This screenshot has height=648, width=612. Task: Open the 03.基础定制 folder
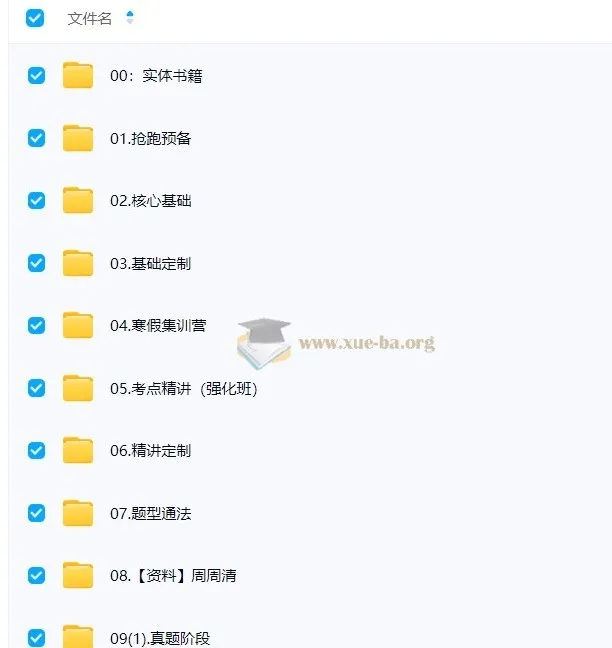[x=150, y=264]
